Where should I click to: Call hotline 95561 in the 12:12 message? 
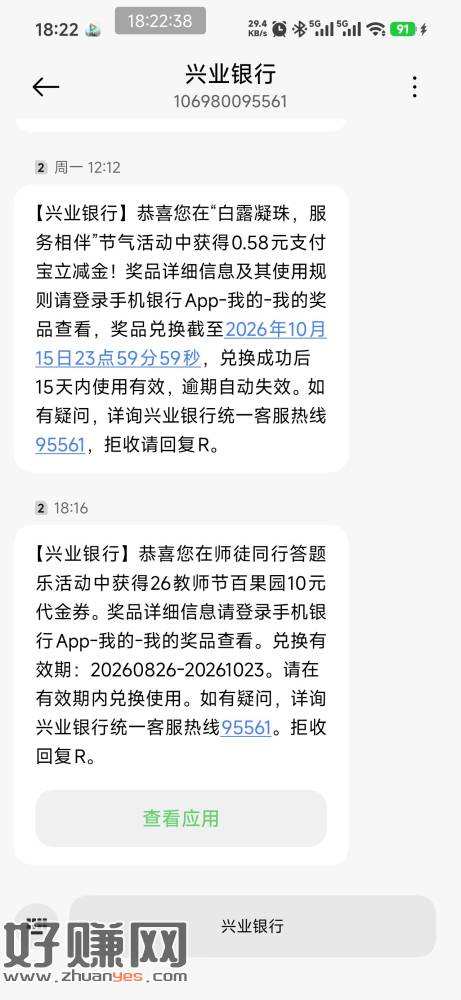pyautogui.click(x=60, y=445)
